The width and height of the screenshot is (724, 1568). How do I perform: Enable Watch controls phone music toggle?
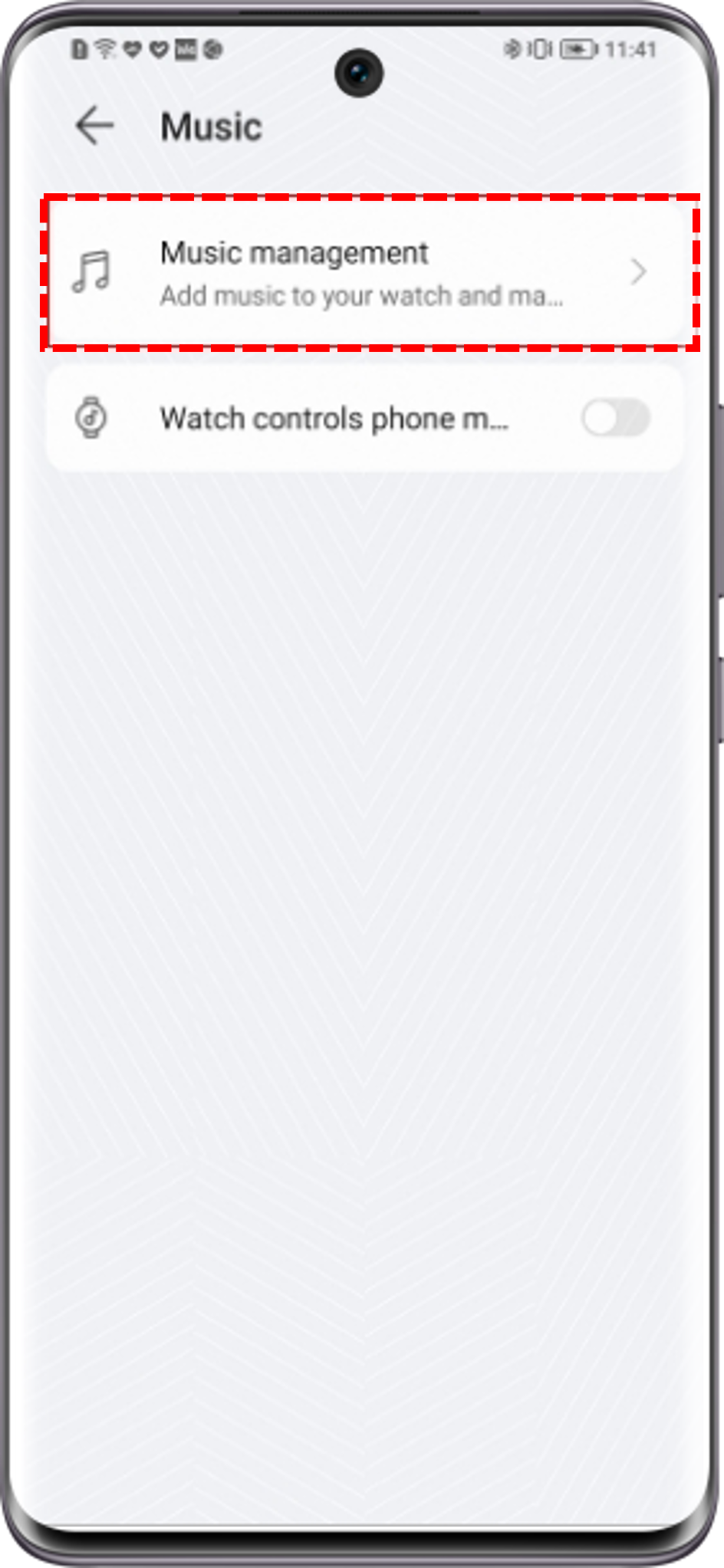[615, 419]
